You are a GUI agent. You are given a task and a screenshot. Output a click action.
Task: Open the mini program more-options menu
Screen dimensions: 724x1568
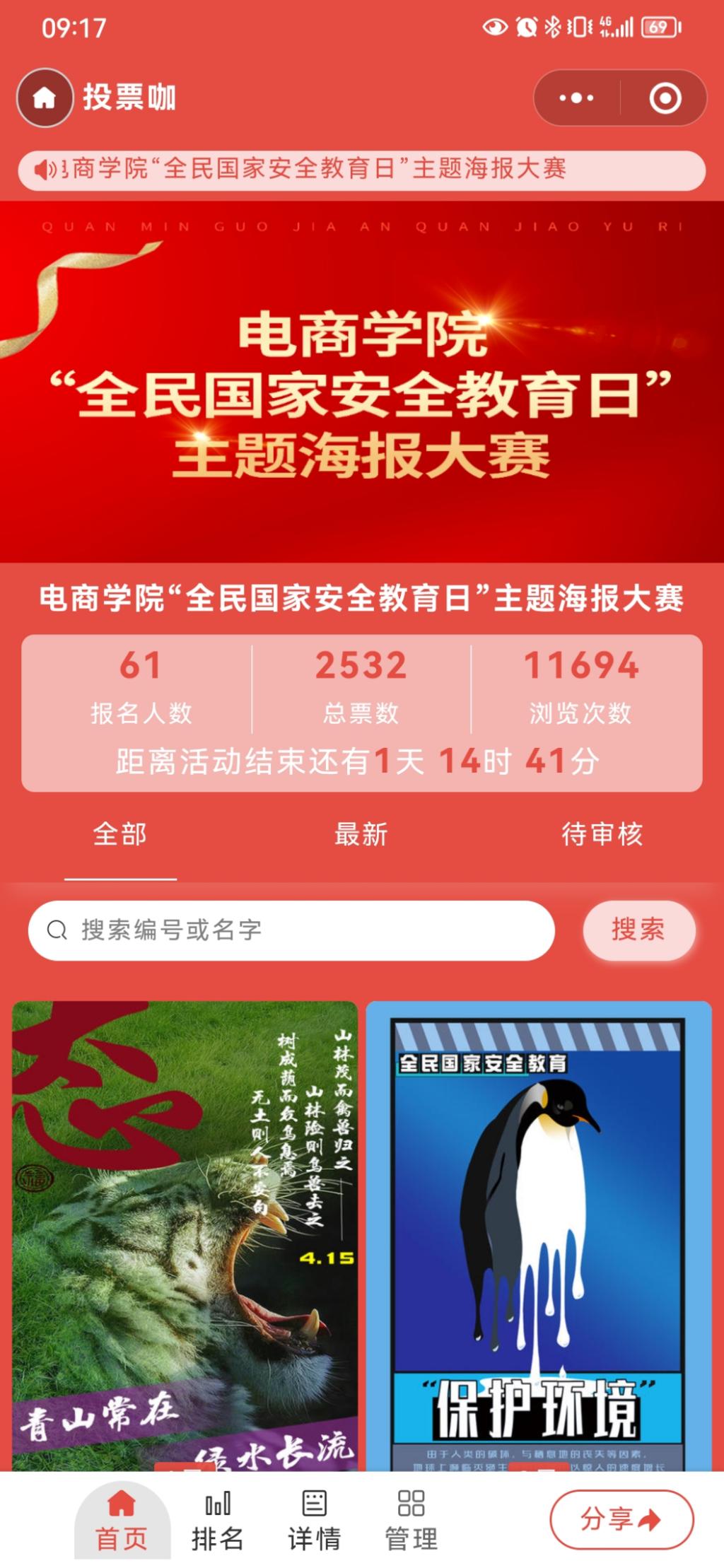pos(576,98)
